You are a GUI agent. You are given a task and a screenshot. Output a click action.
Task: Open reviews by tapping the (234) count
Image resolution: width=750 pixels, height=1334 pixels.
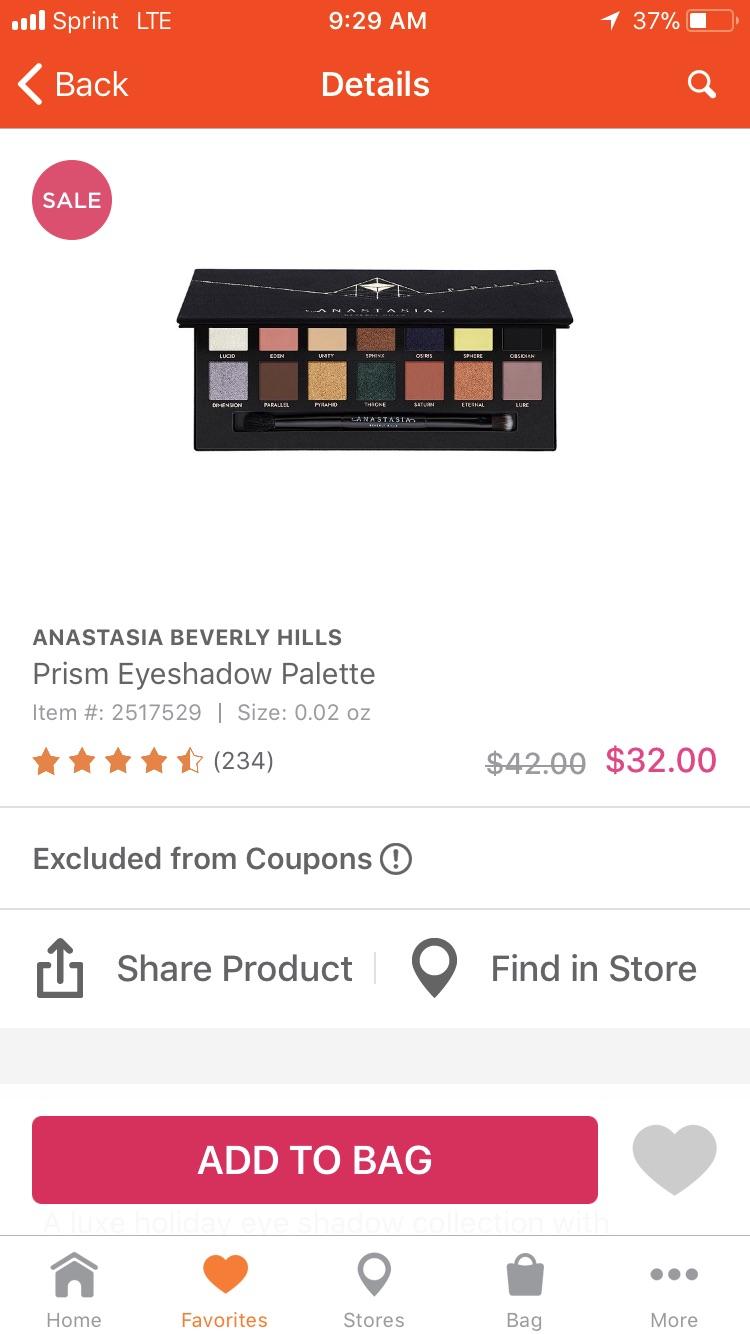[243, 761]
